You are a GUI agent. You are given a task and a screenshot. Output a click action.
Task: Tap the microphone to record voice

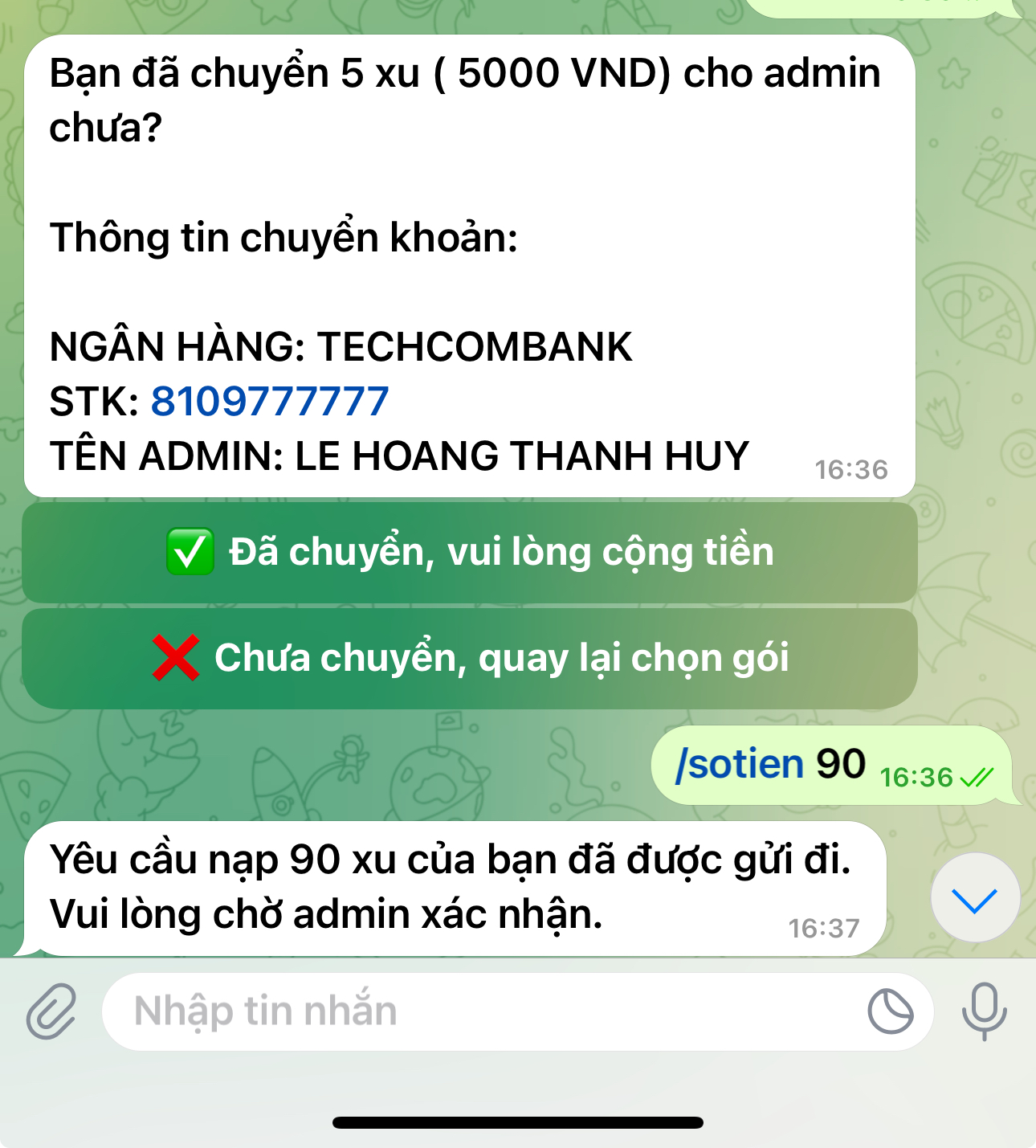984,1011
